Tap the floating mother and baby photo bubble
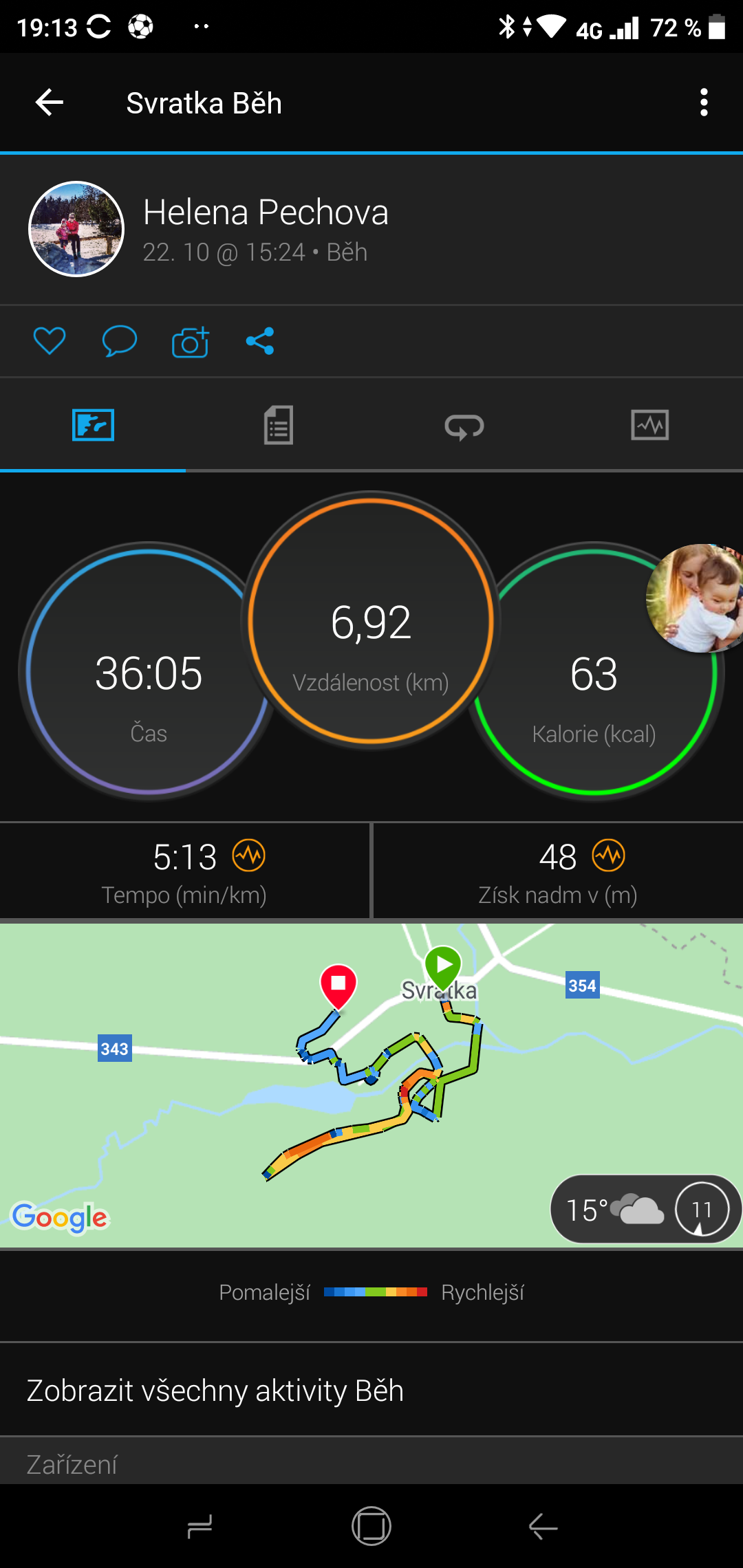The height and width of the screenshot is (1568, 743). [695, 598]
